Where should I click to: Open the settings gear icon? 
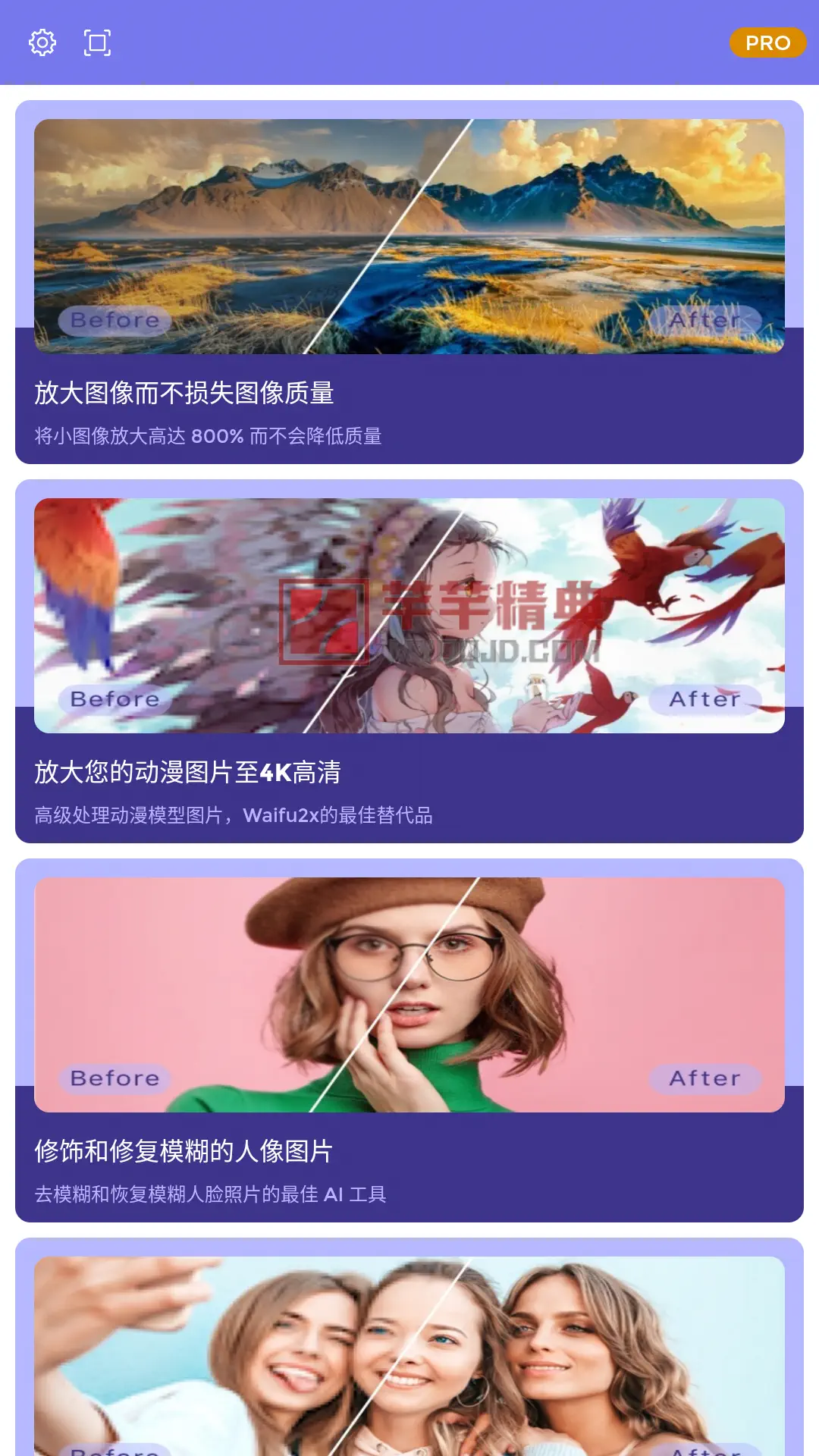point(42,42)
